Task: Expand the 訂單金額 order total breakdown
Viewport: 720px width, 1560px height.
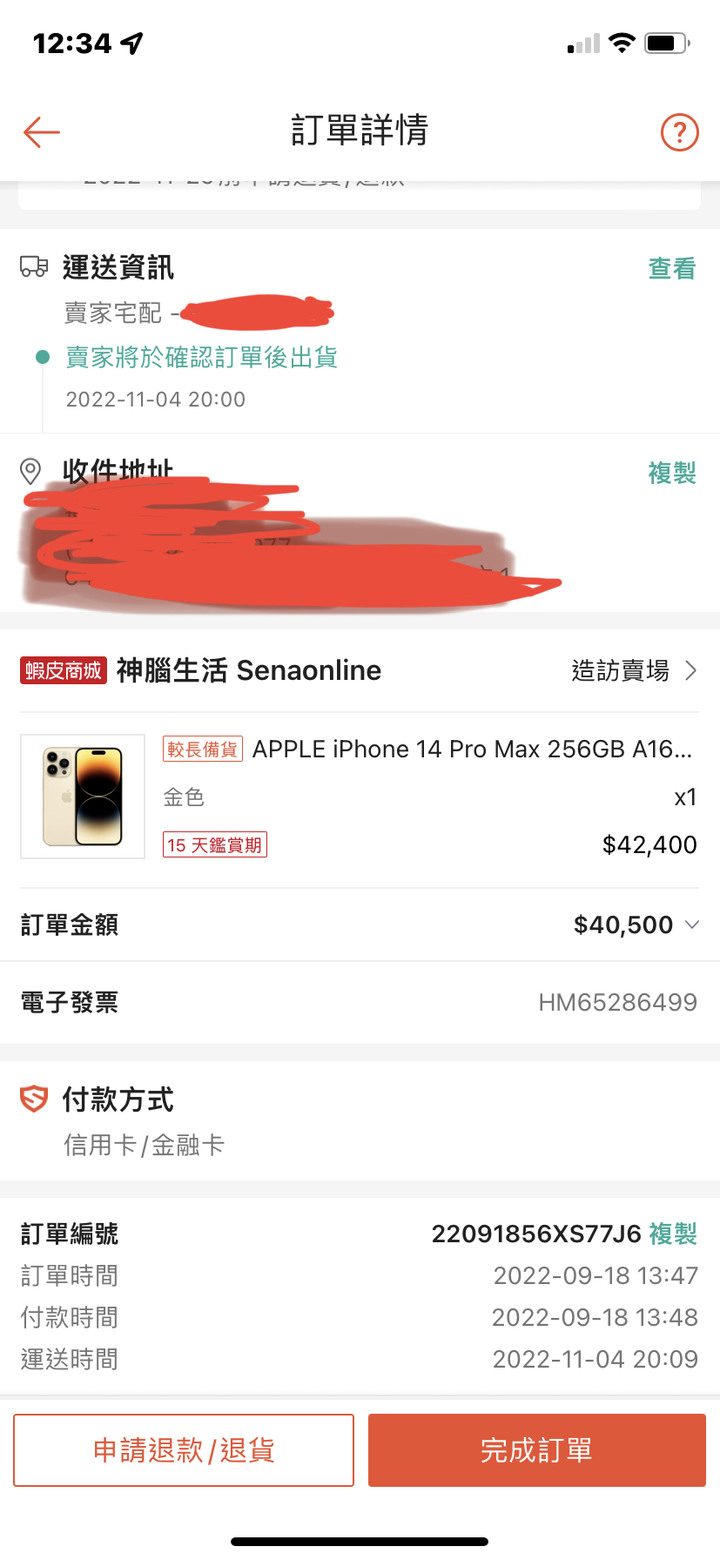Action: (691, 925)
